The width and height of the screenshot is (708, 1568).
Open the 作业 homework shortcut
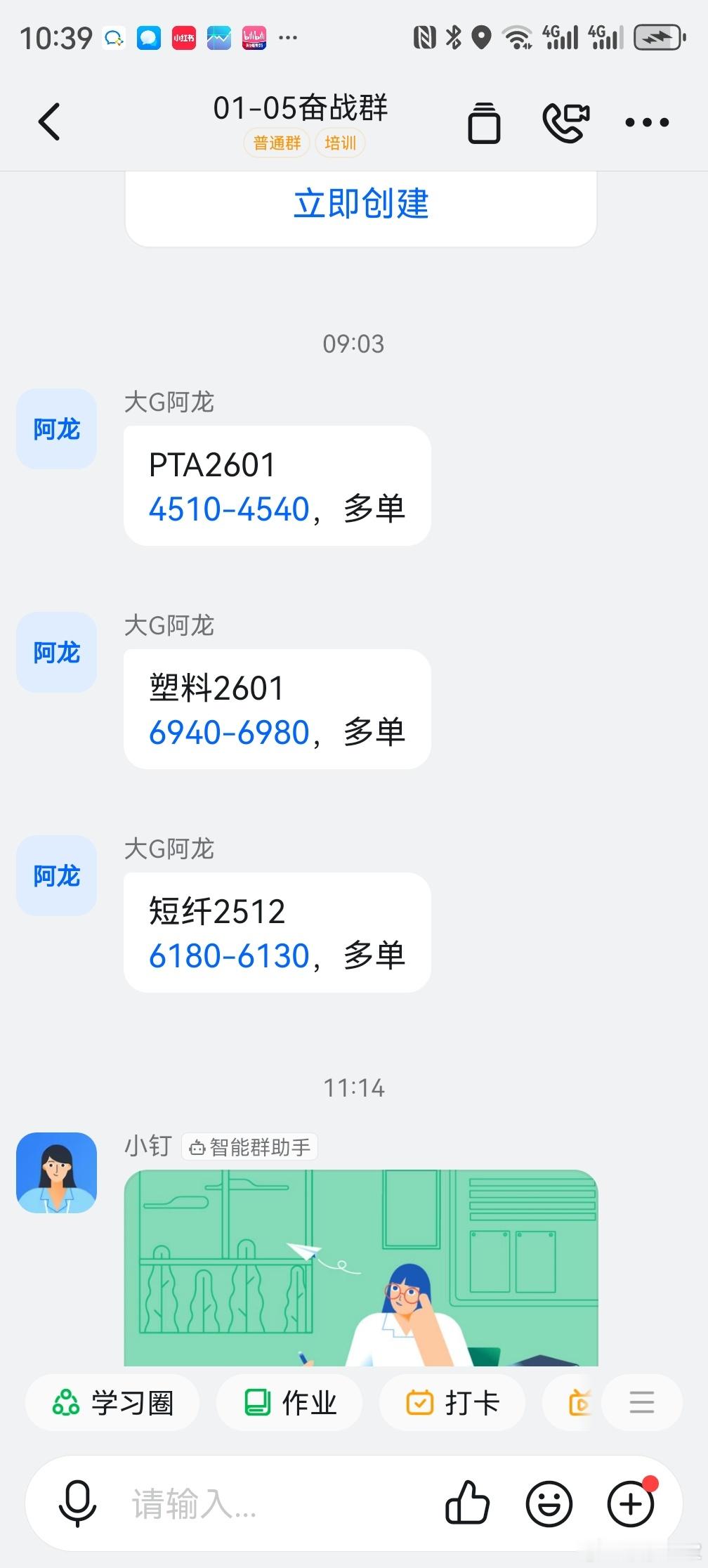point(289,1402)
